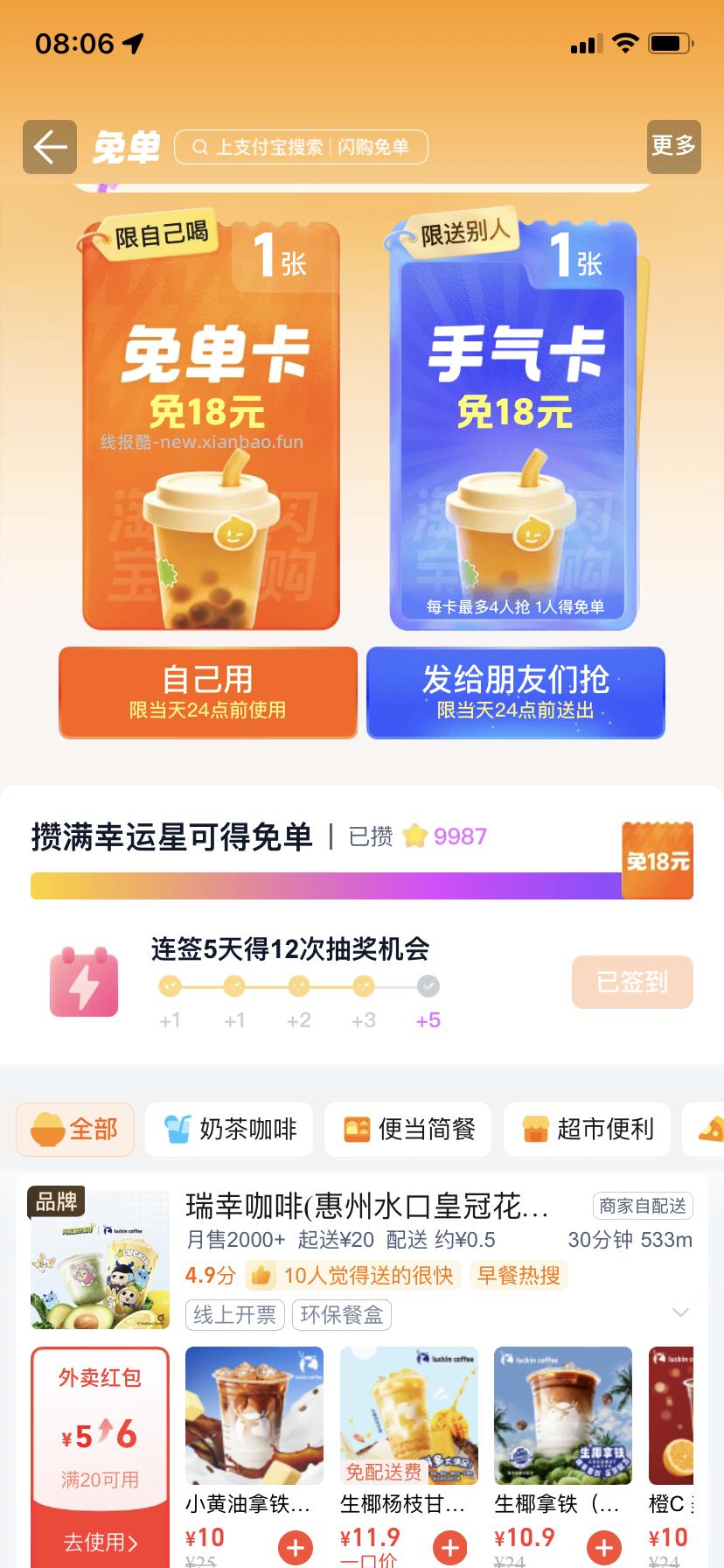This screenshot has width=724, height=1568.
Task: Tap the search magnifier in the search bar
Action: (199, 146)
